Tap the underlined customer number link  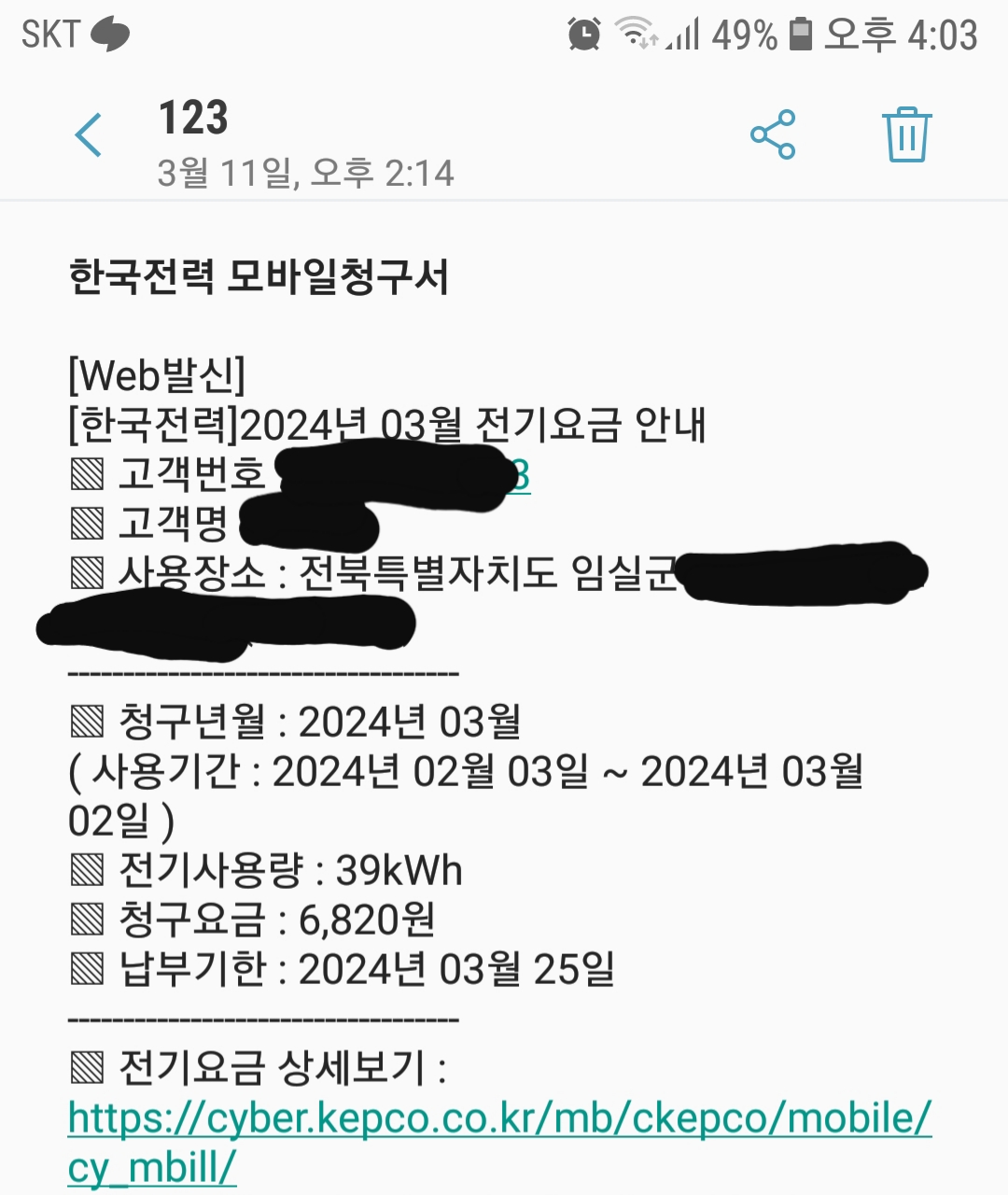[519, 476]
